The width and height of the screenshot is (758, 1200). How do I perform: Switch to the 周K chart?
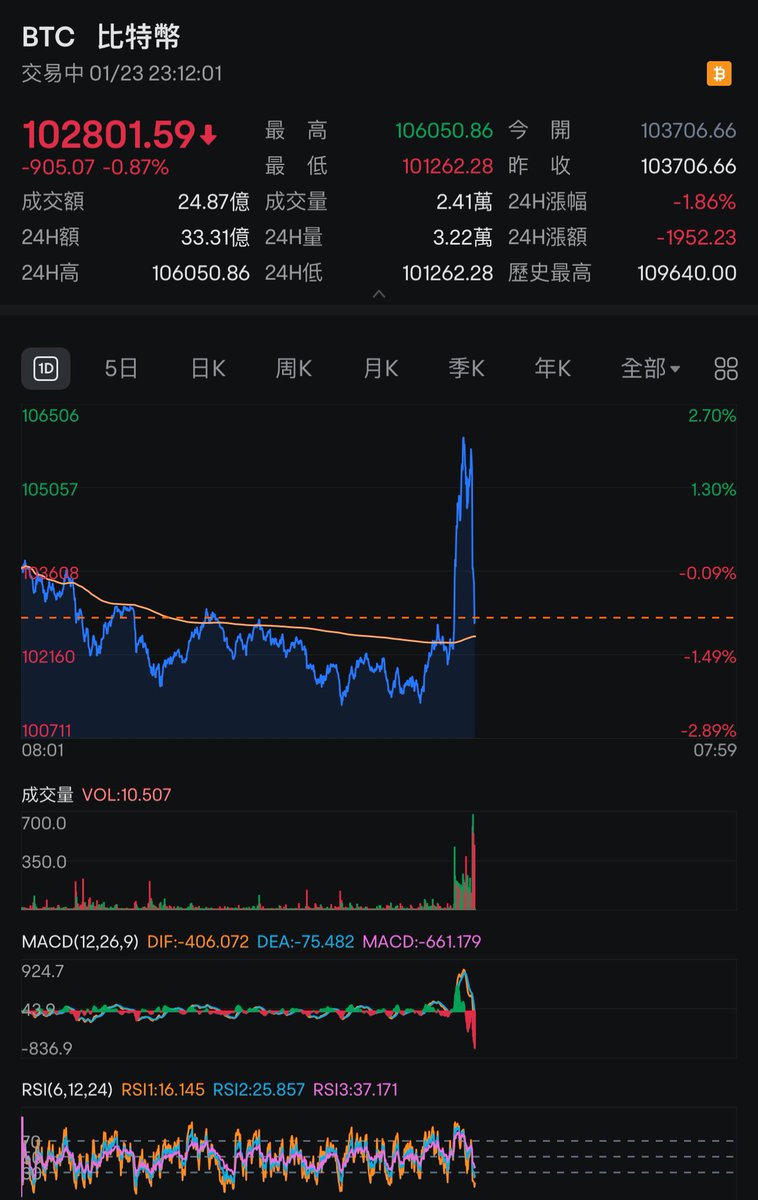[294, 368]
